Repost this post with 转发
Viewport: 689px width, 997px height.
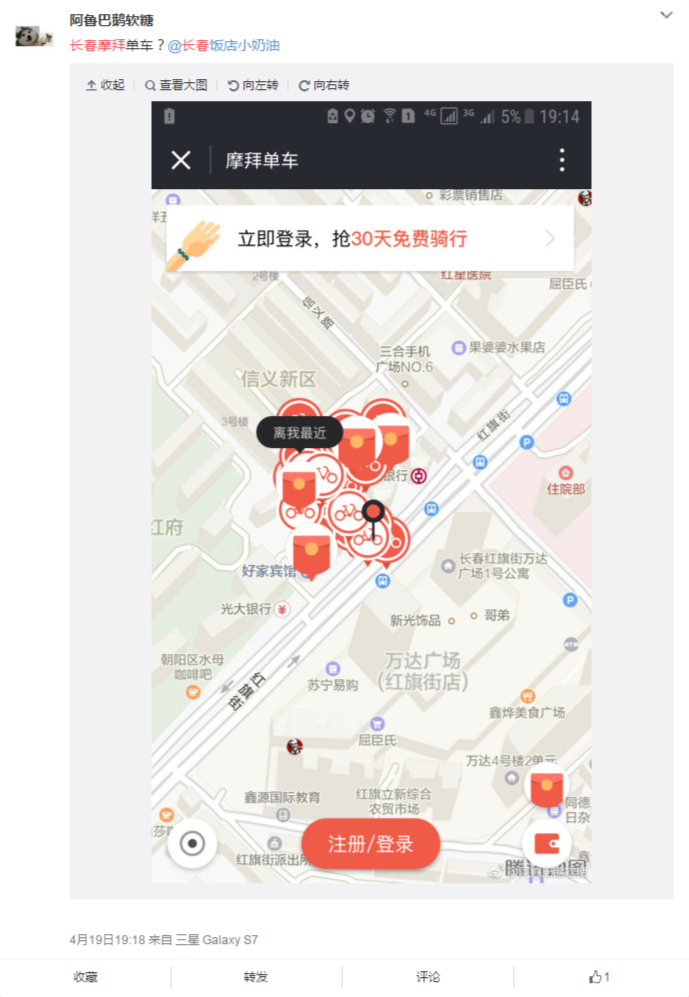click(256, 977)
